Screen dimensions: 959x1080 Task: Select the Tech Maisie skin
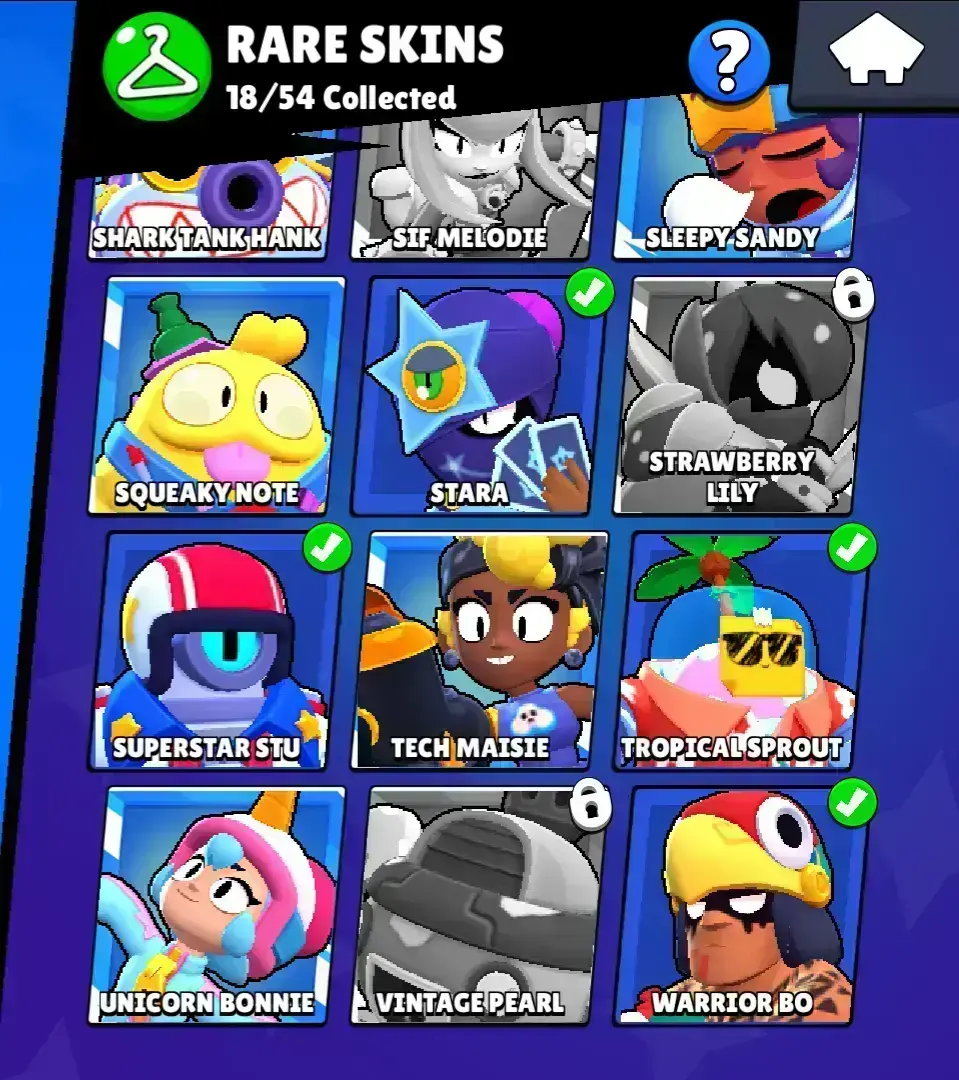pos(478,650)
